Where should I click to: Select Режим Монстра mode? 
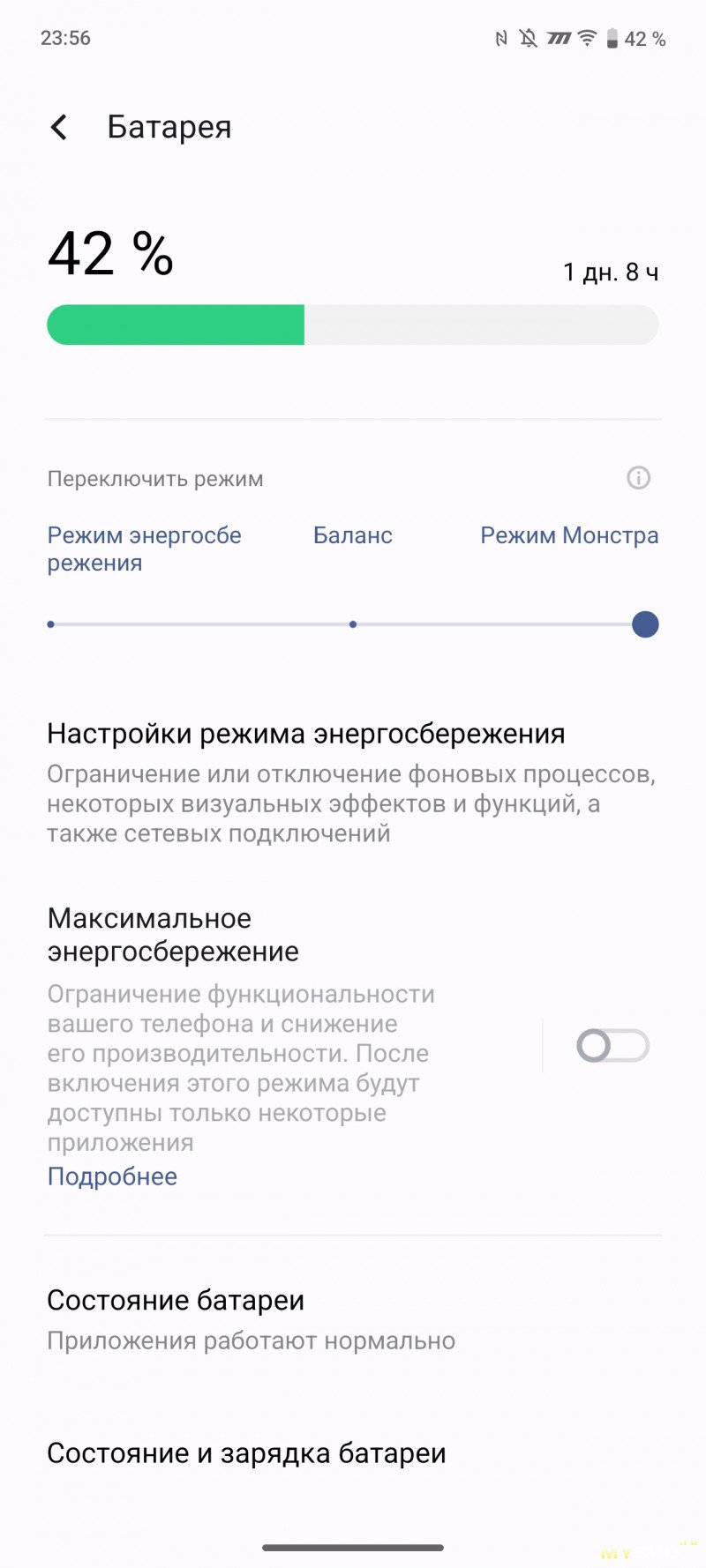tap(569, 535)
